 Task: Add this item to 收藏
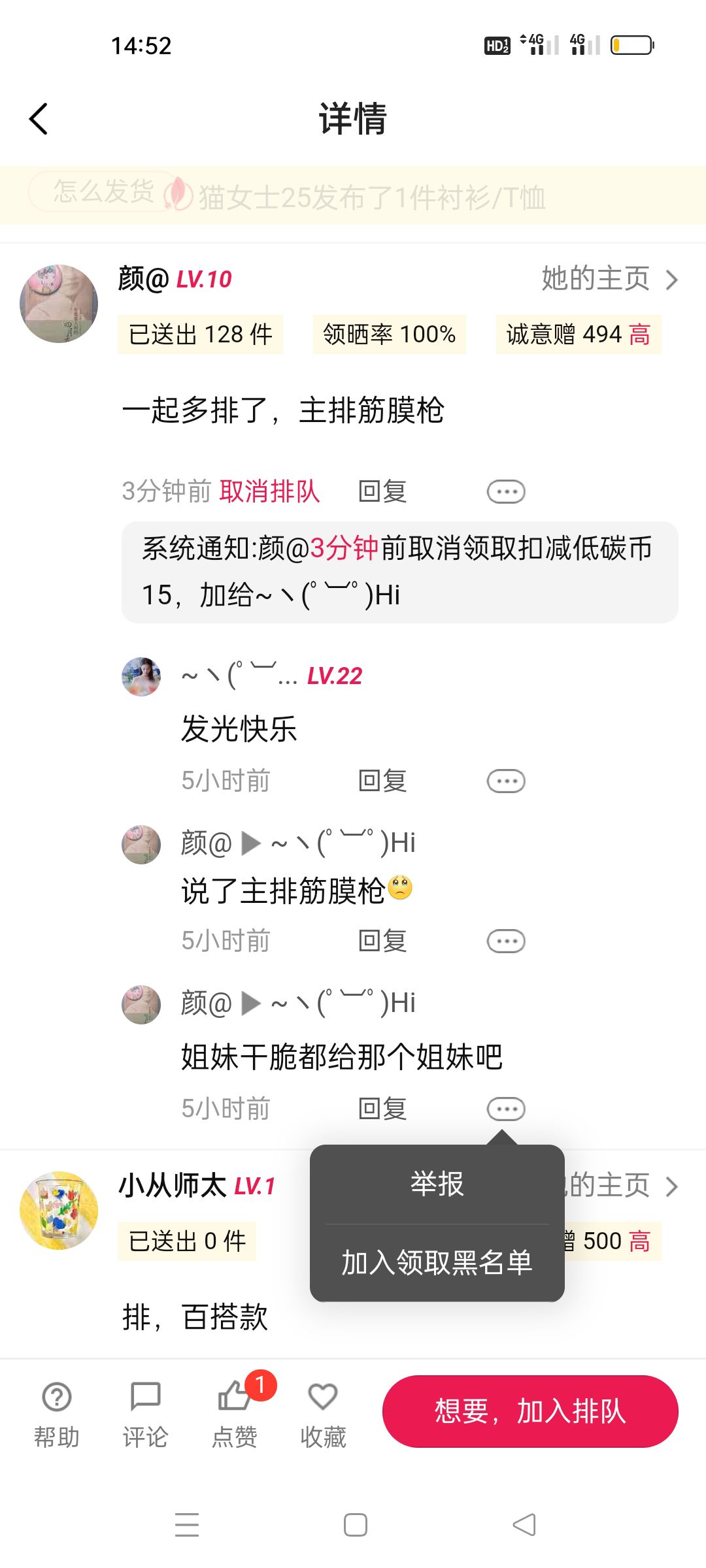click(323, 1411)
